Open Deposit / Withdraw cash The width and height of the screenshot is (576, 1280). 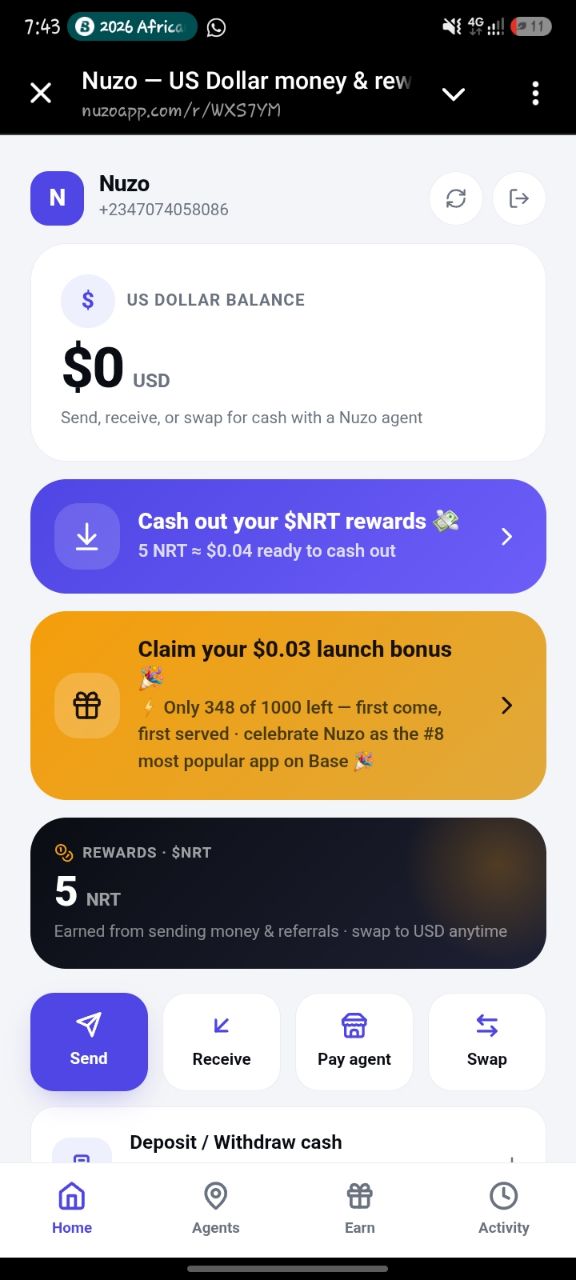pyautogui.click(x=288, y=1136)
